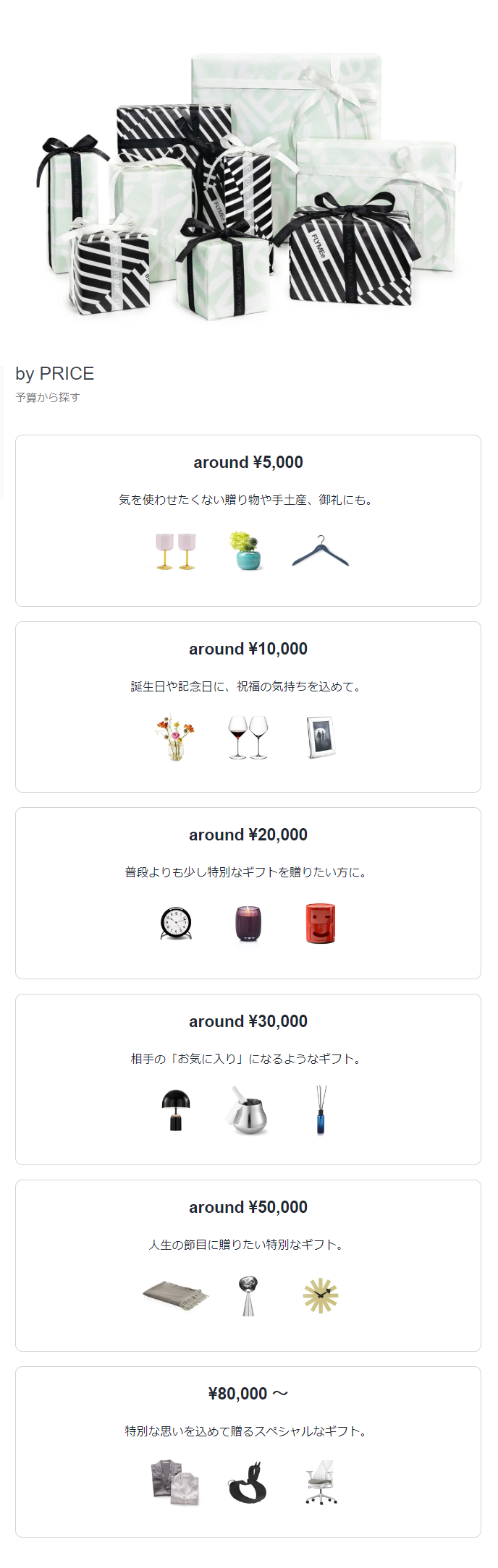View the around ¥30,000 gift card
Viewport: 498px width, 1568px height.
(248, 1079)
